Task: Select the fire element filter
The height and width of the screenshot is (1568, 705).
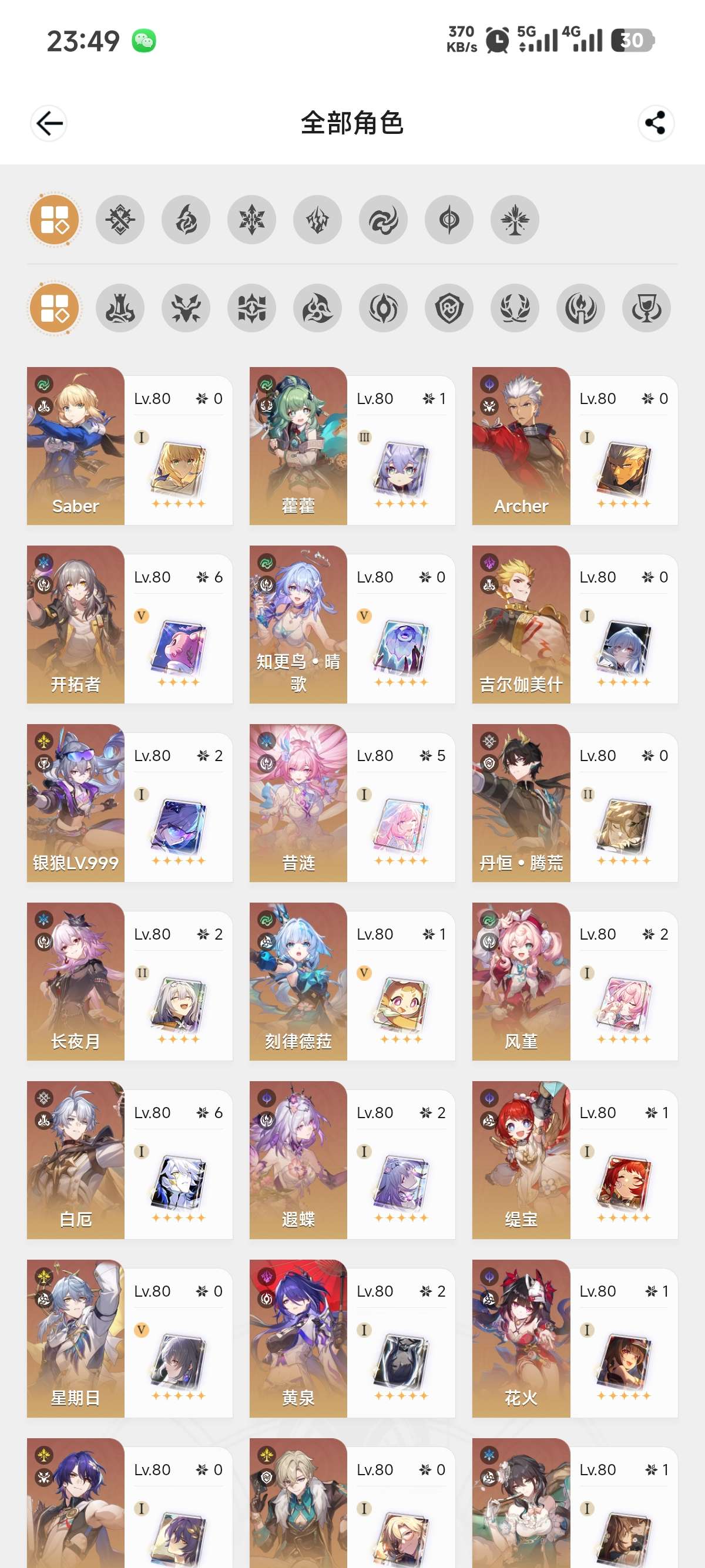Action: coord(186,220)
